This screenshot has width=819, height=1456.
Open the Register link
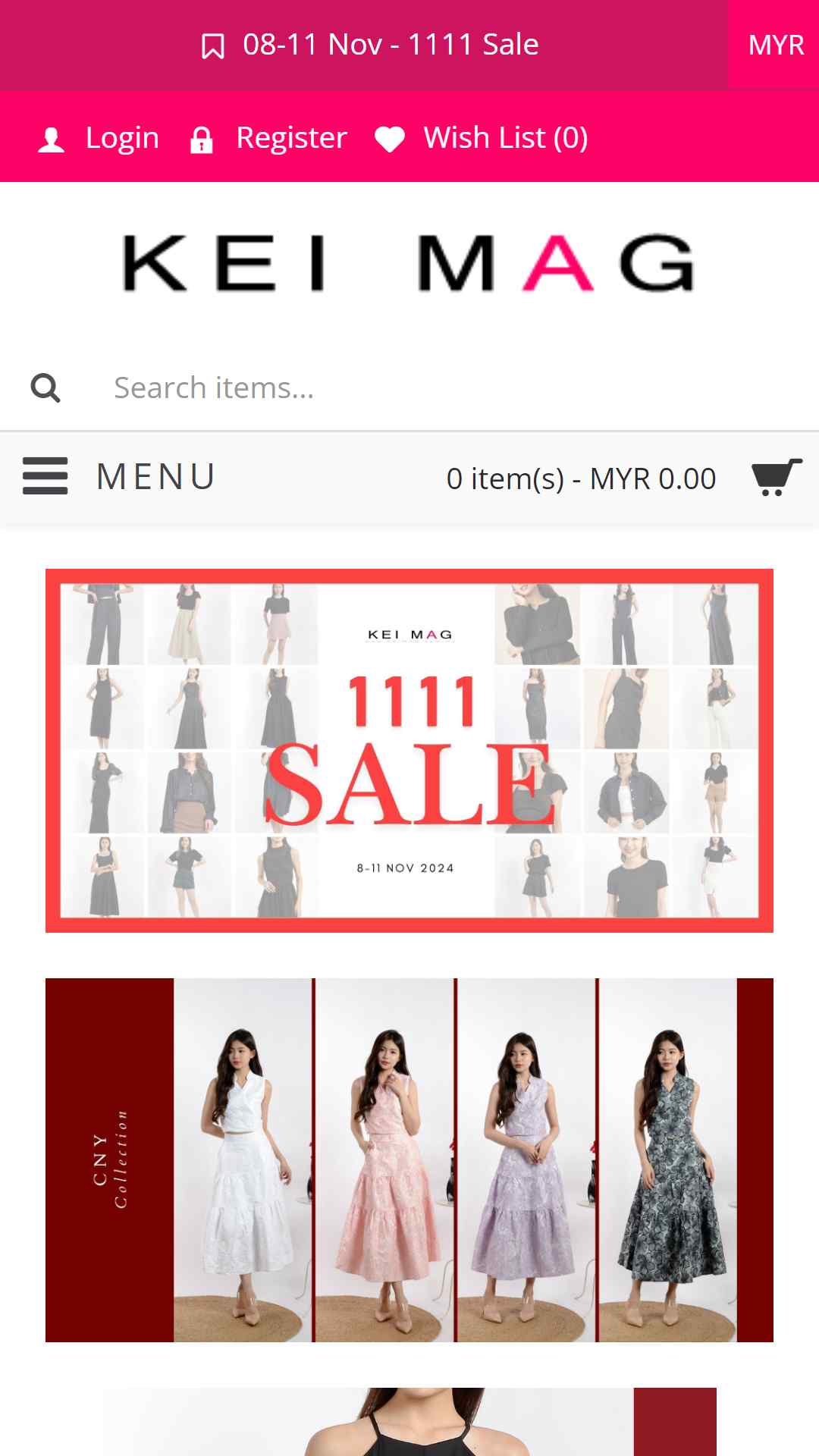(268, 138)
